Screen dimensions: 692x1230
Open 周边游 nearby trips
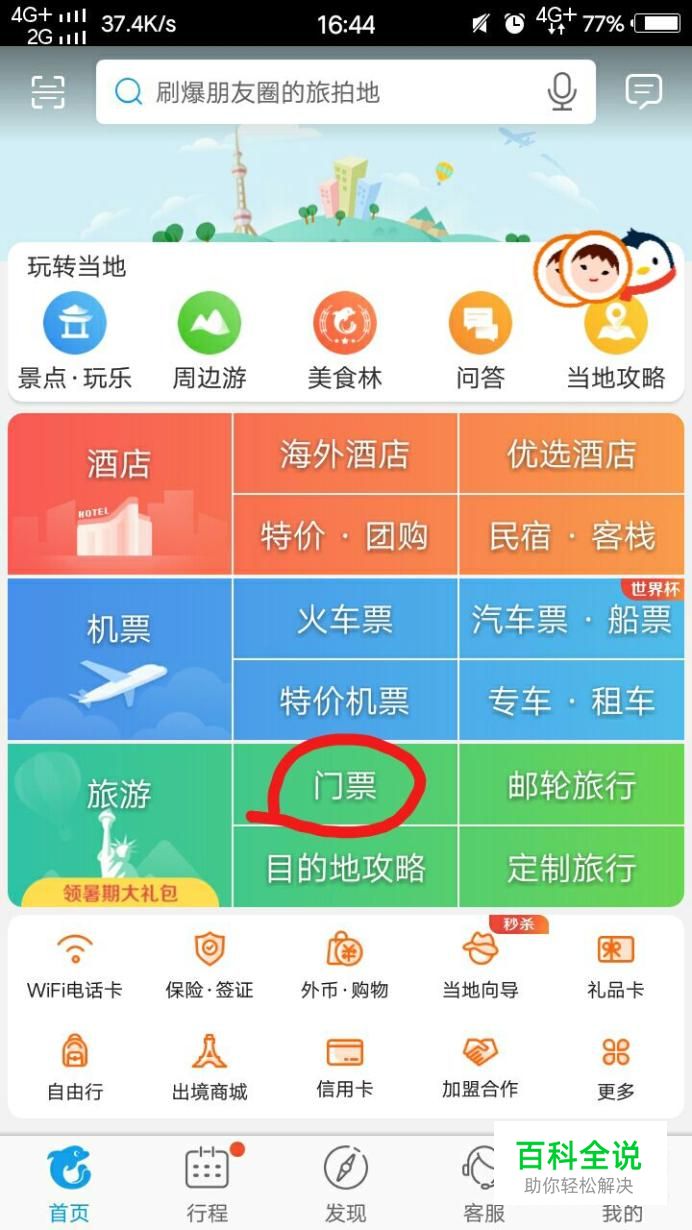pos(209,342)
